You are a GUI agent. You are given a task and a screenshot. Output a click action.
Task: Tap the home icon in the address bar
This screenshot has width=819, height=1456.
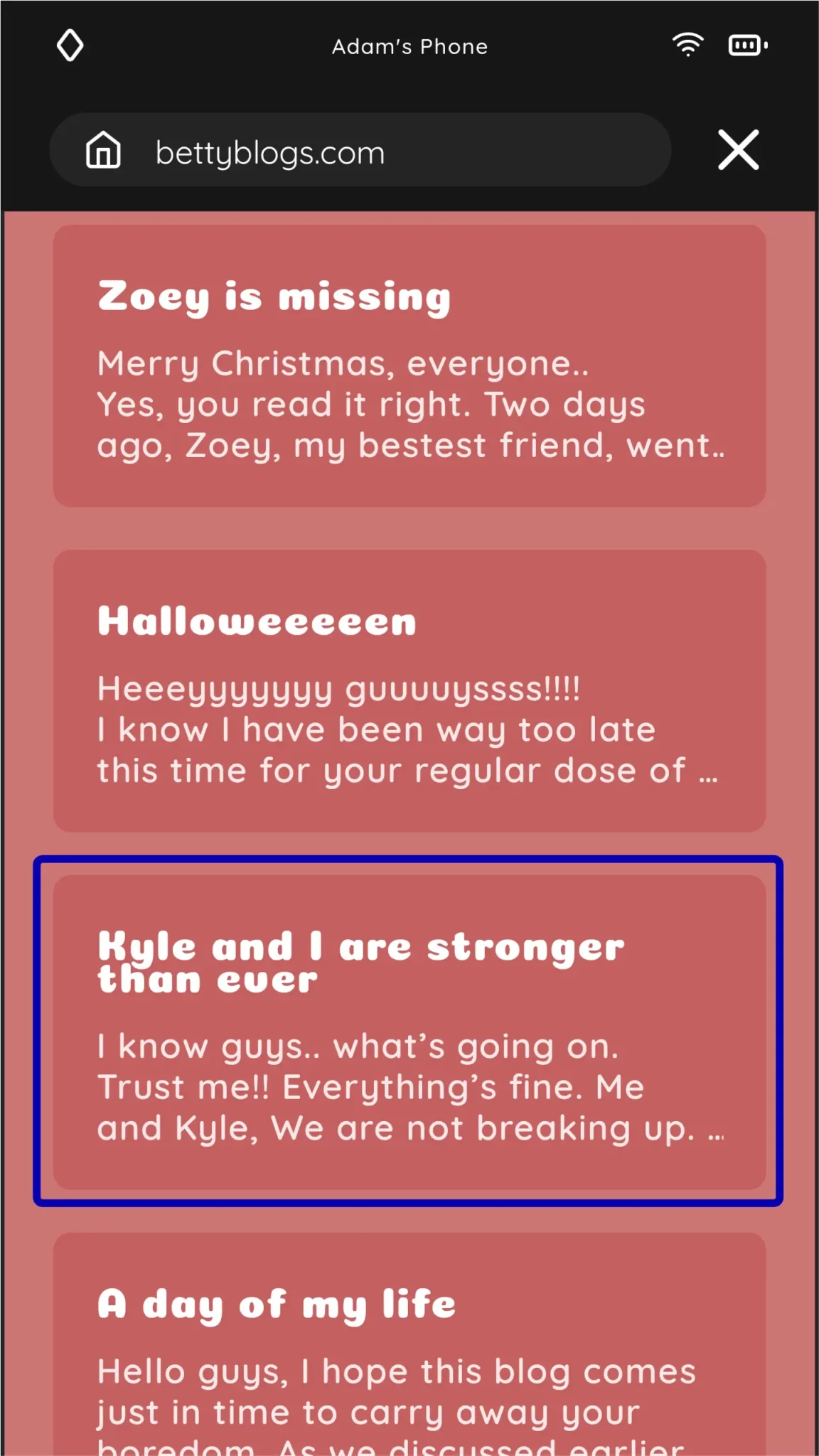(x=103, y=150)
